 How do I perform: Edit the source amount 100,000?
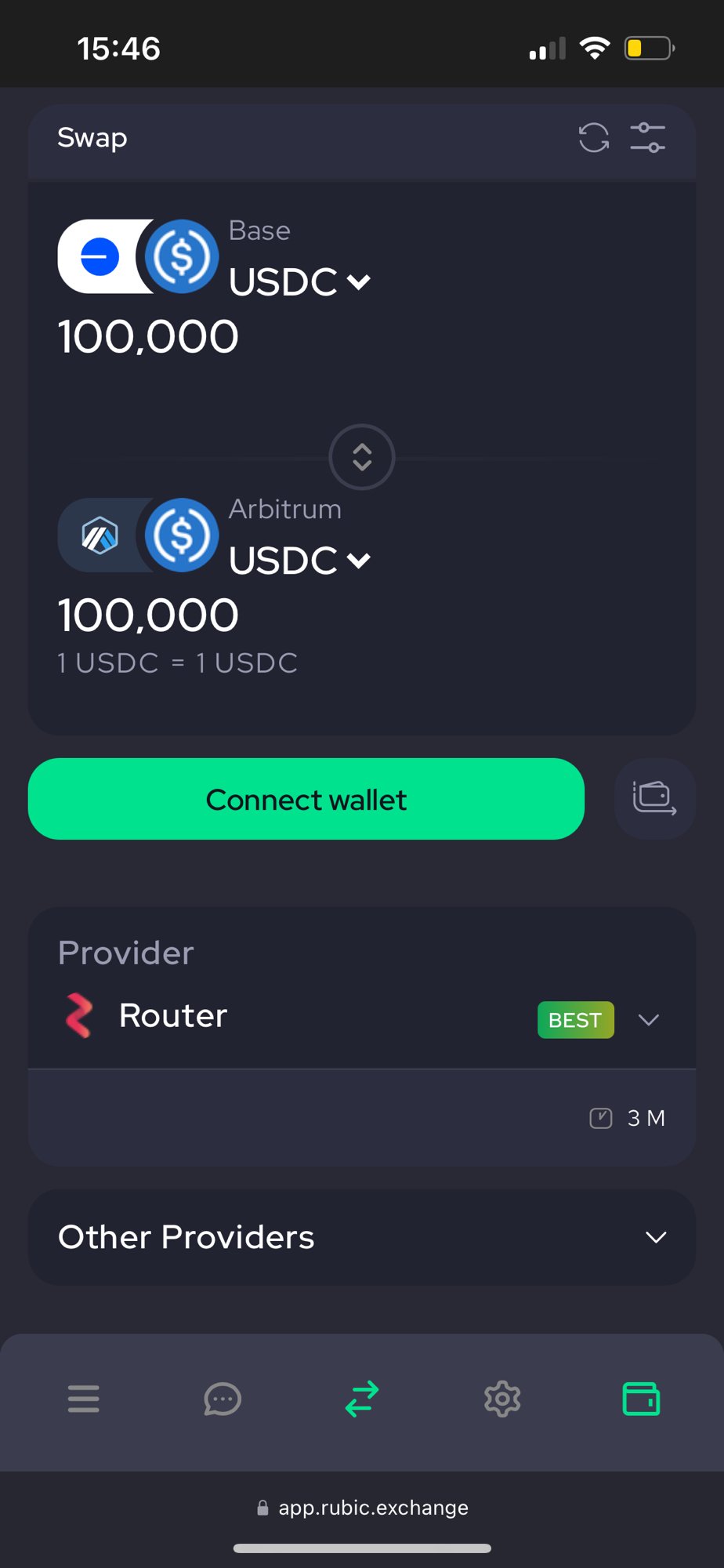pos(149,337)
